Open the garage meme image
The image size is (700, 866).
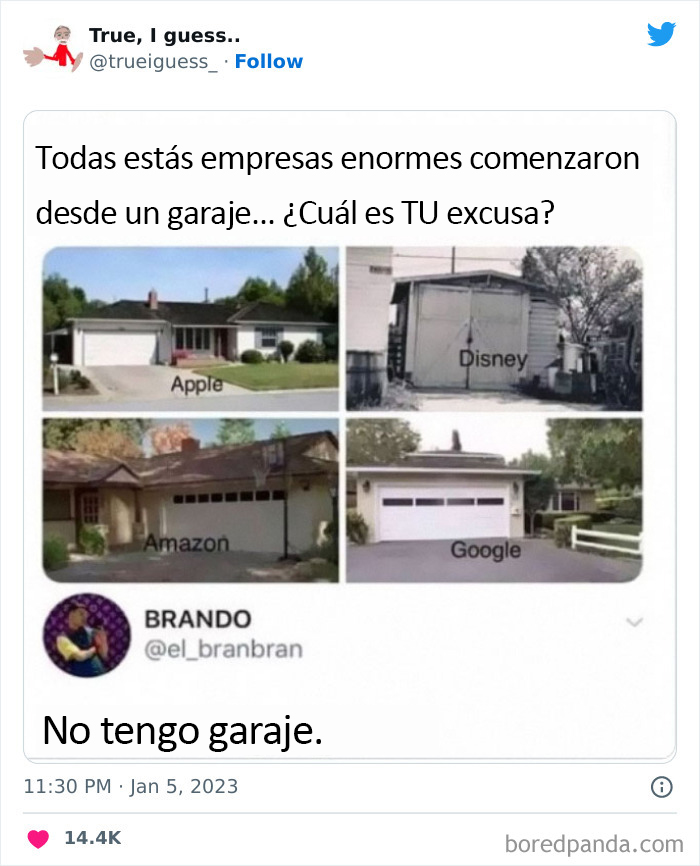point(342,414)
